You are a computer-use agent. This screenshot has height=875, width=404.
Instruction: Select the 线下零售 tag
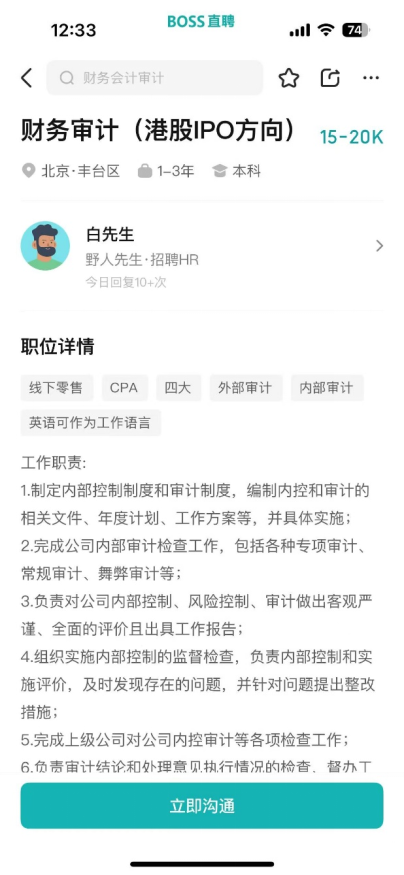(x=57, y=388)
